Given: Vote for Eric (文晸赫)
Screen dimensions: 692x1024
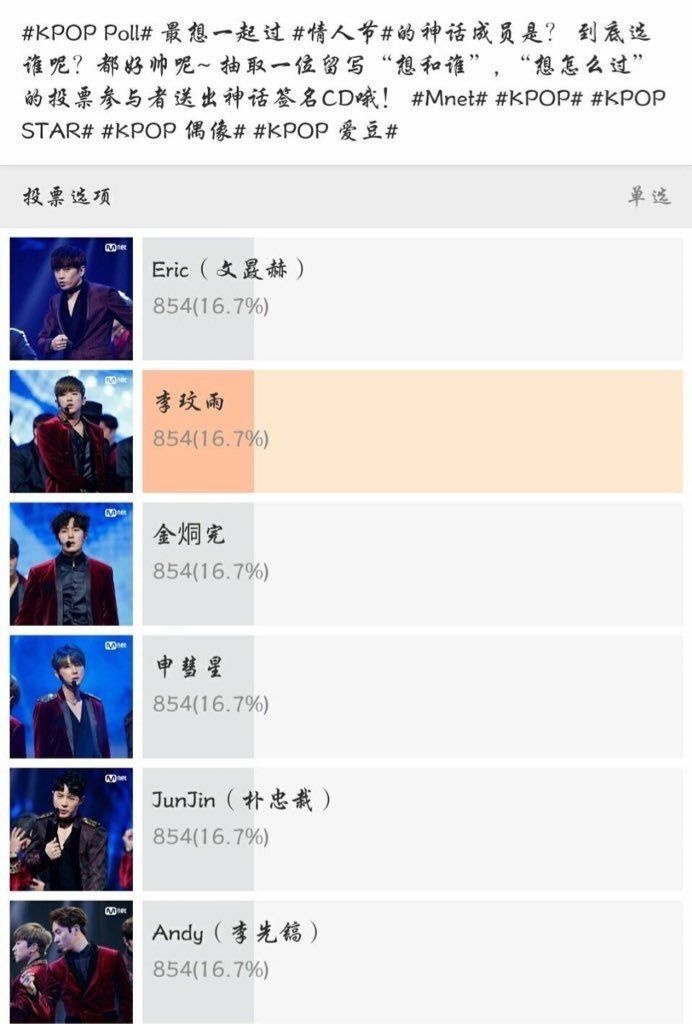Looking at the screenshot, I should click(412, 298).
